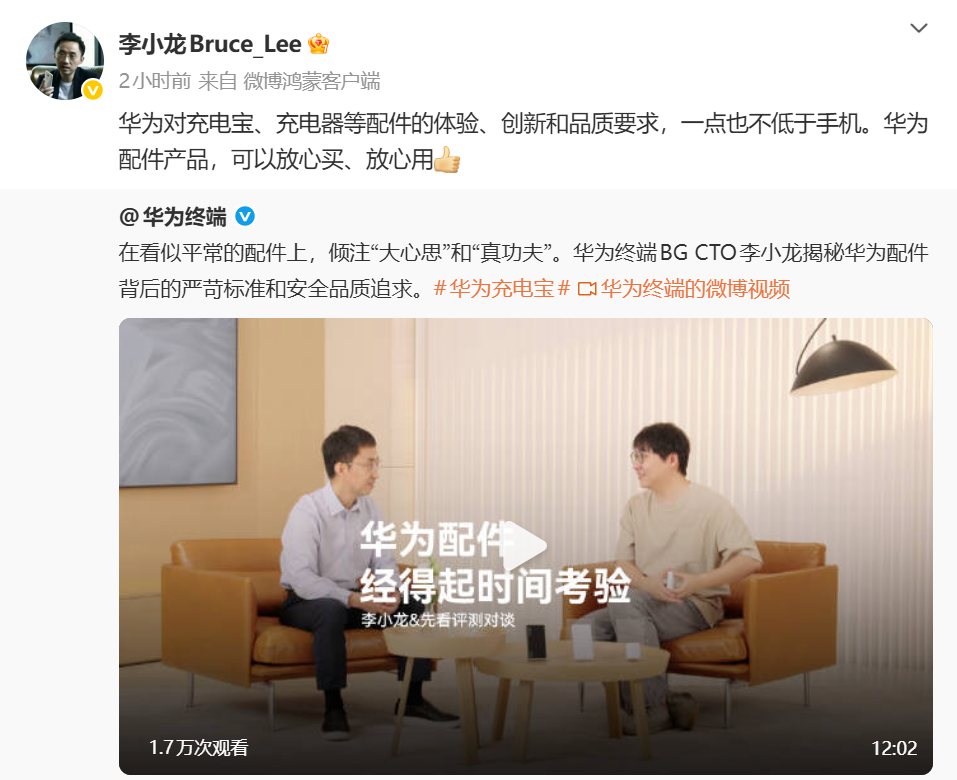Image resolution: width=957 pixels, height=780 pixels.
Task: Play the 华为配件 interview video
Action: [x=524, y=546]
